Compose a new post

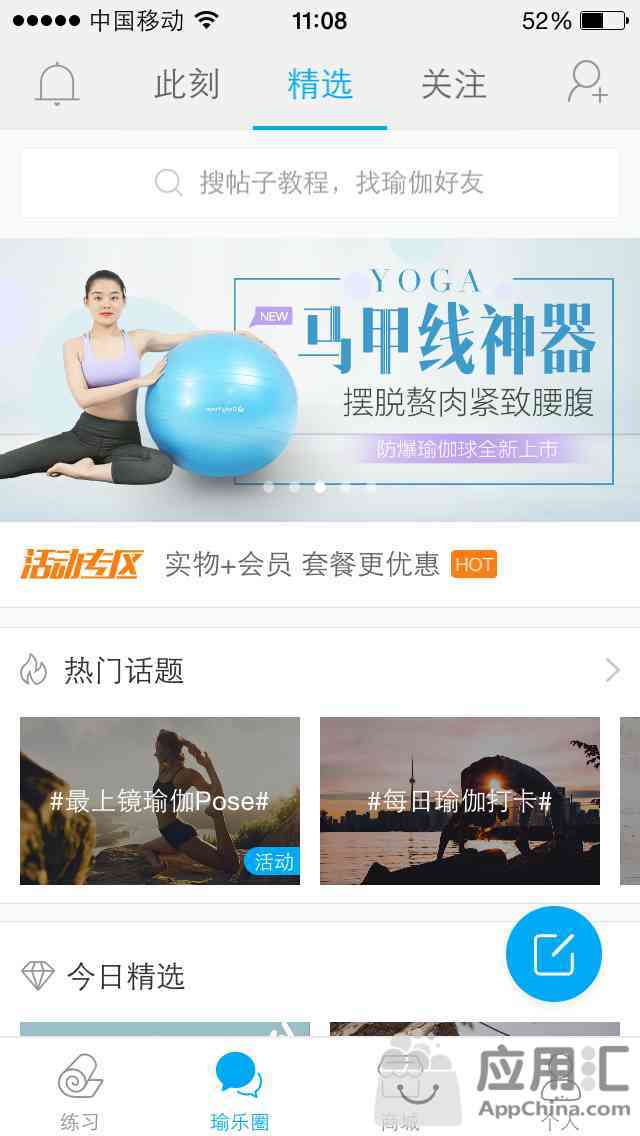(554, 954)
